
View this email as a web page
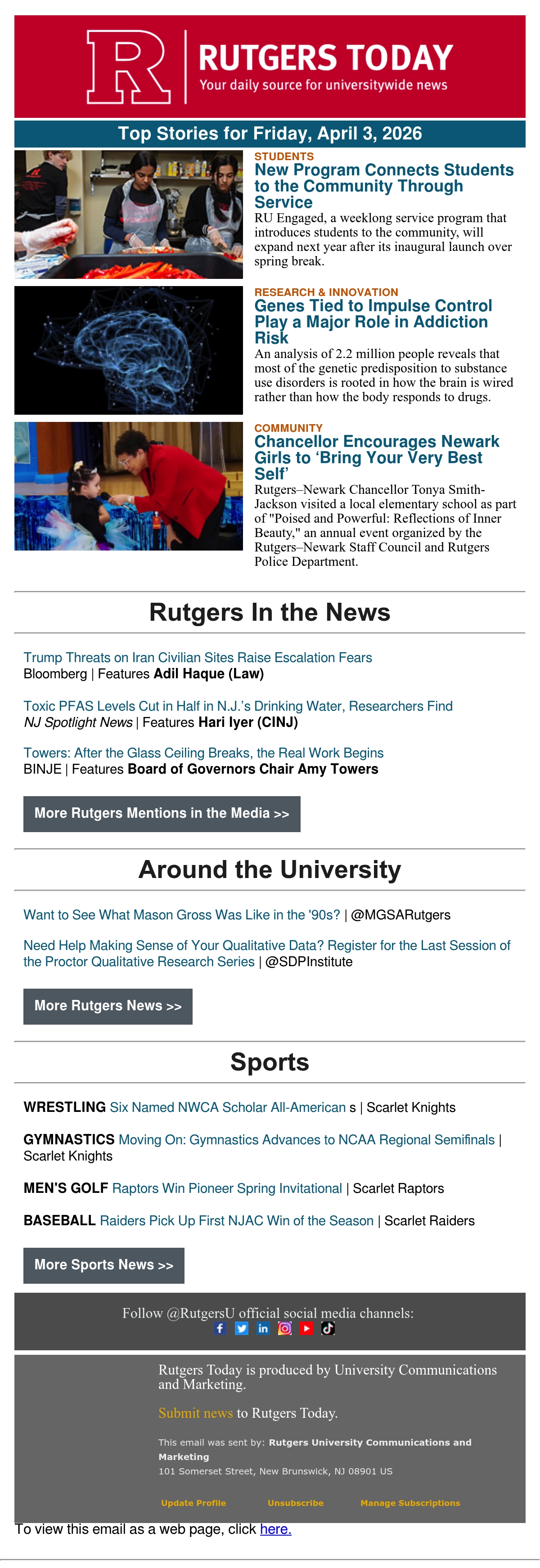click(x=275, y=1529)
